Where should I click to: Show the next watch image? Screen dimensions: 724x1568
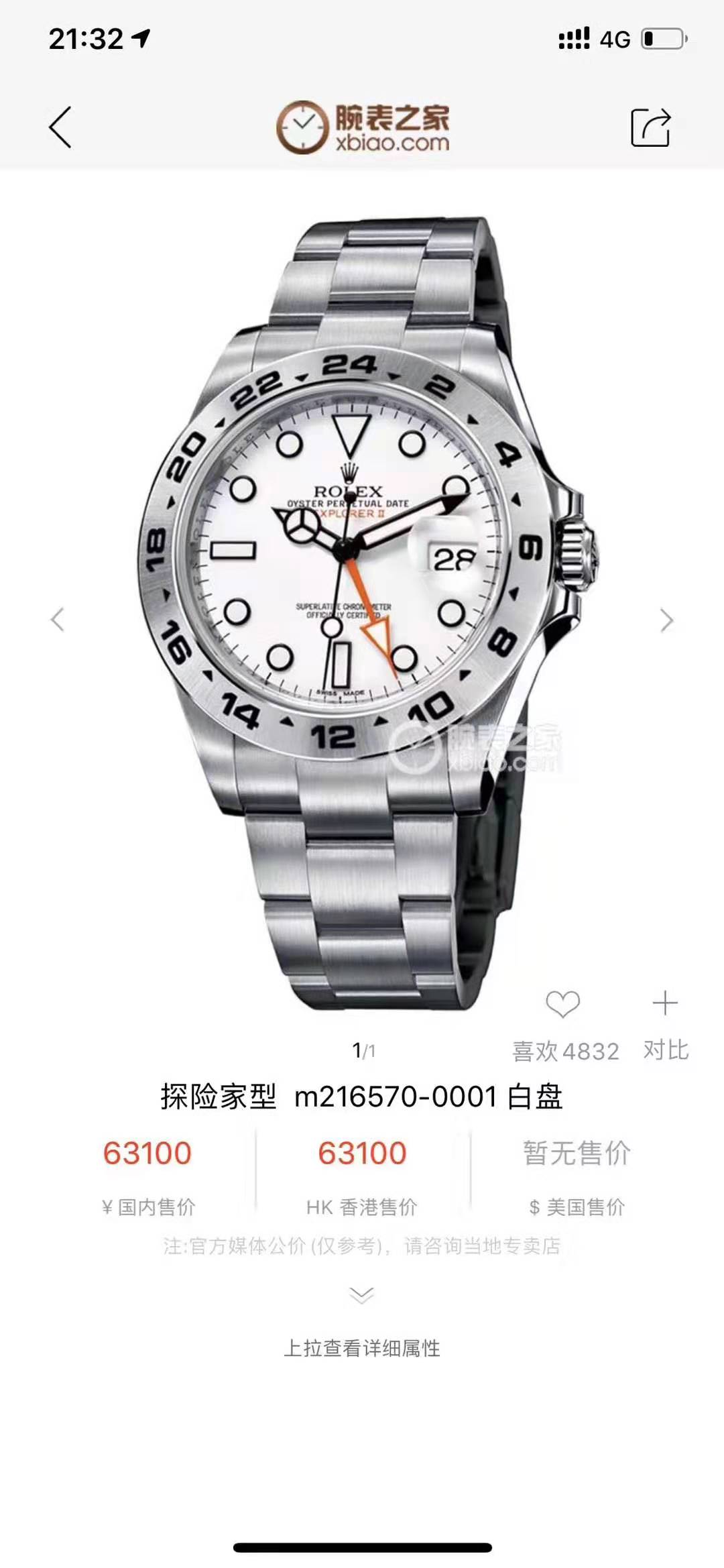click(x=666, y=620)
